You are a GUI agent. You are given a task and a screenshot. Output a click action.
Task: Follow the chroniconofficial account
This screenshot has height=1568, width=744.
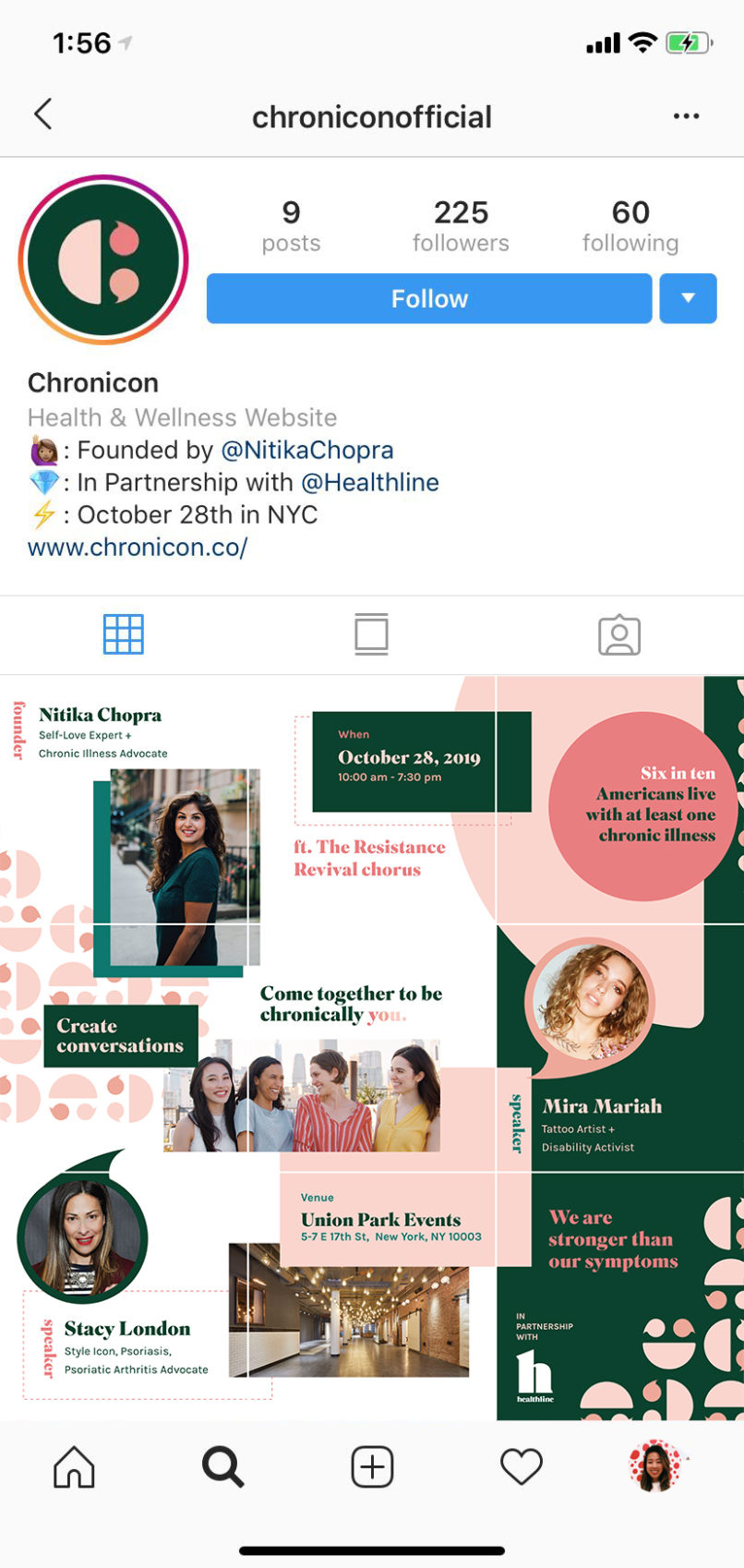coord(429,298)
